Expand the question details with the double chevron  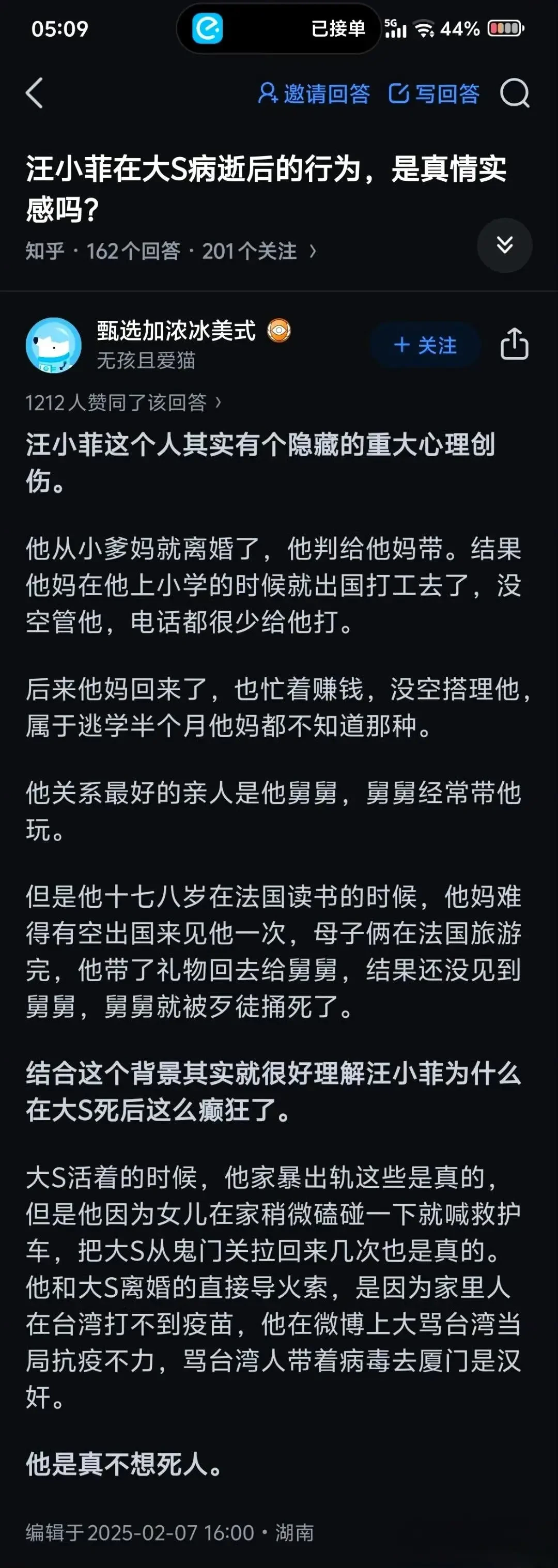(504, 245)
